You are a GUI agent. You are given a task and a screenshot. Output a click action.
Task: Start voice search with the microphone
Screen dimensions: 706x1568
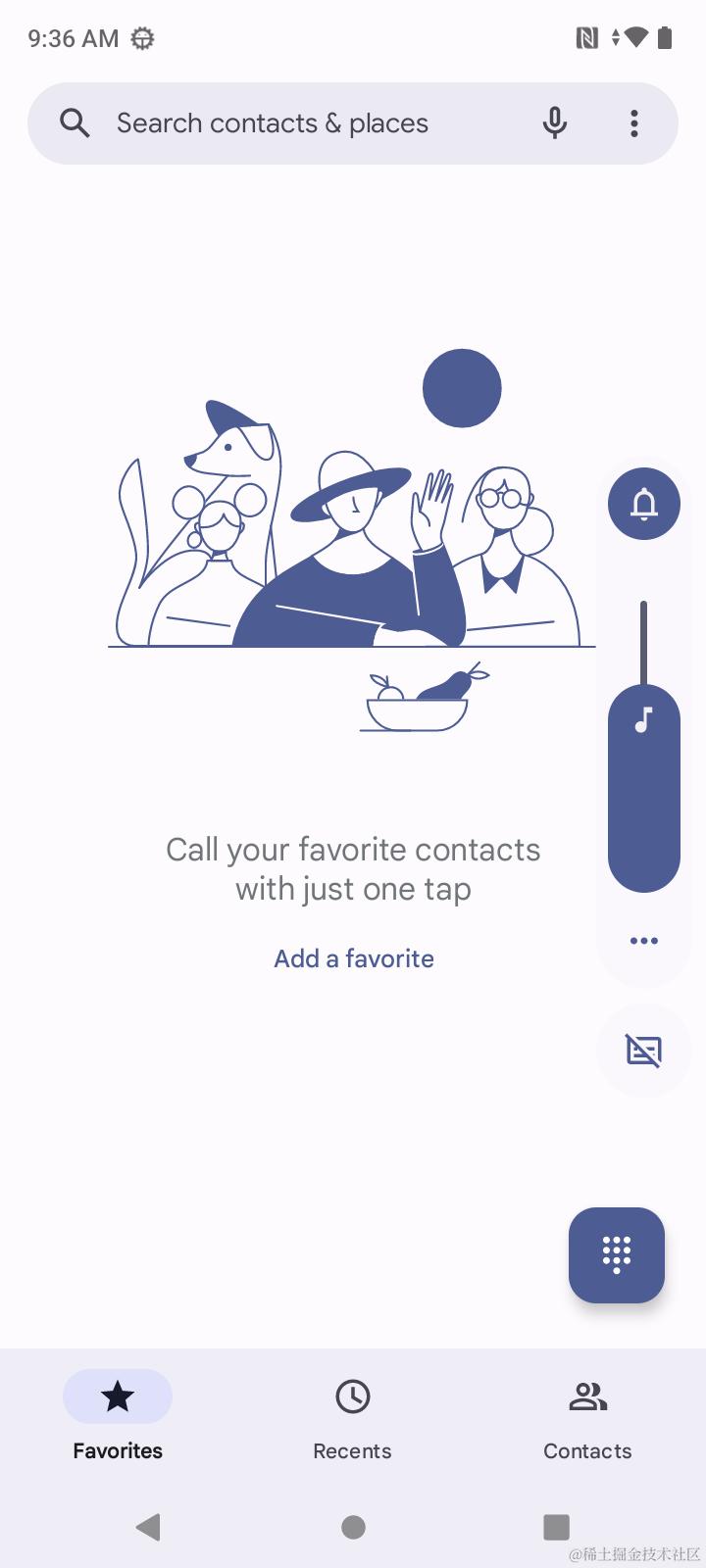(555, 123)
